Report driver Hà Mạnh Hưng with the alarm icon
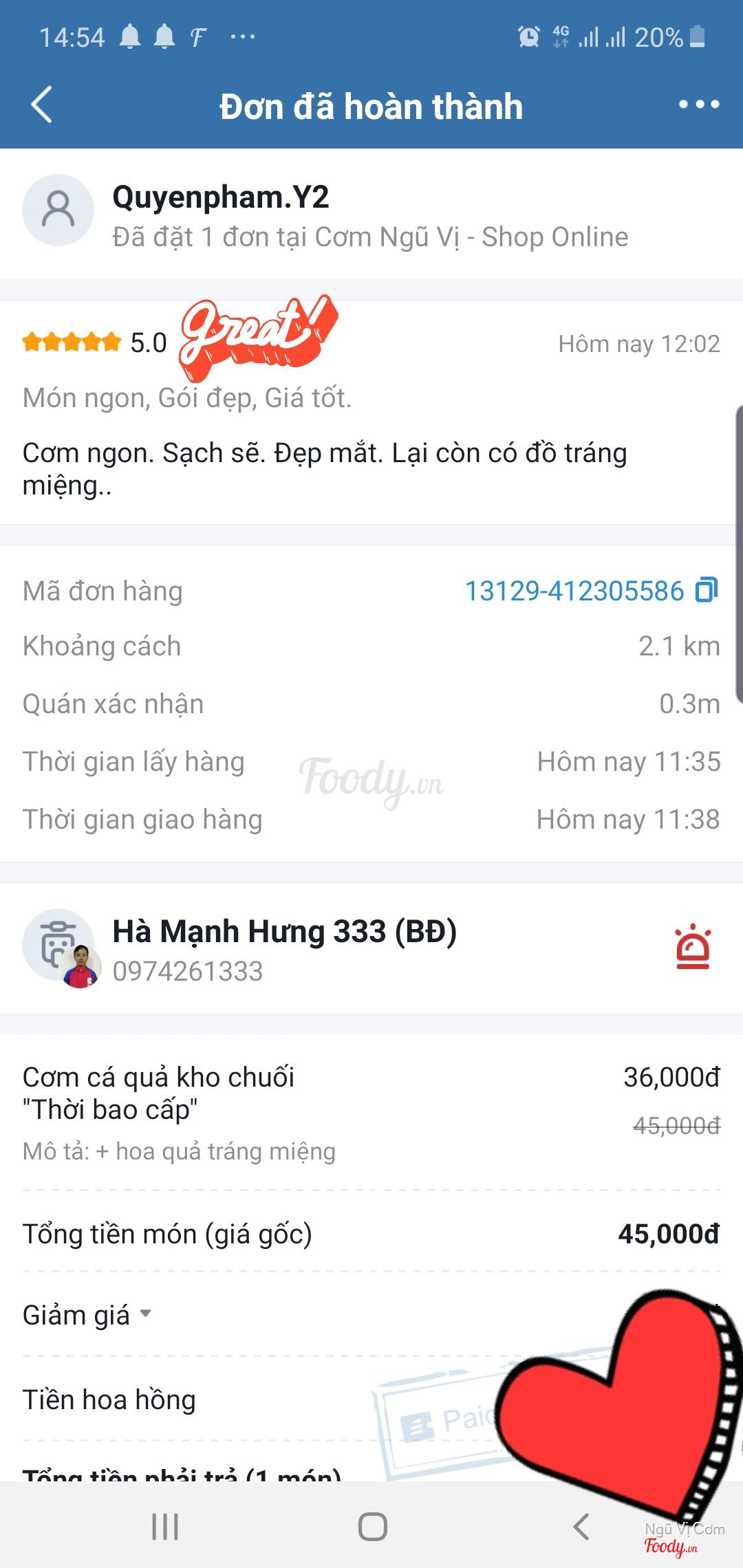Viewport: 743px width, 1568px height. tap(693, 948)
